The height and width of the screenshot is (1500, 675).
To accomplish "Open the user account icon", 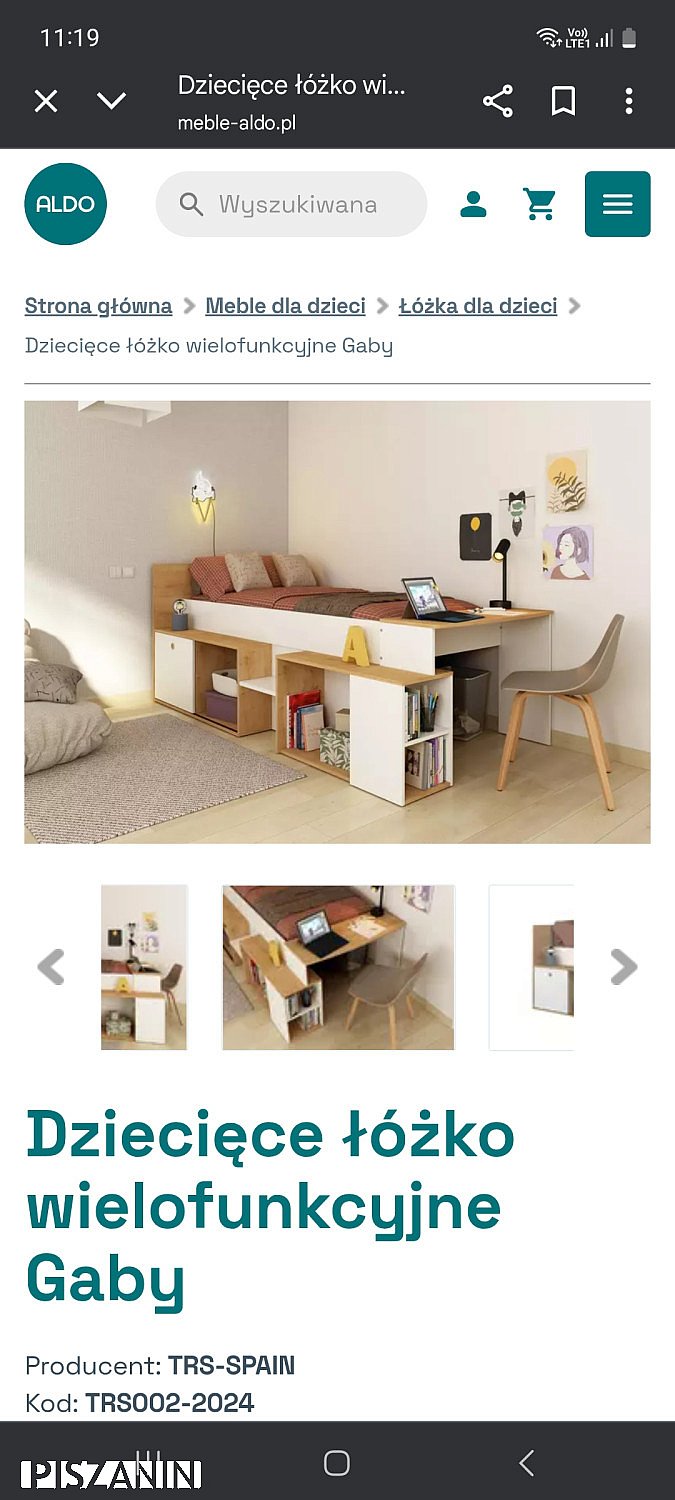I will pos(473,204).
